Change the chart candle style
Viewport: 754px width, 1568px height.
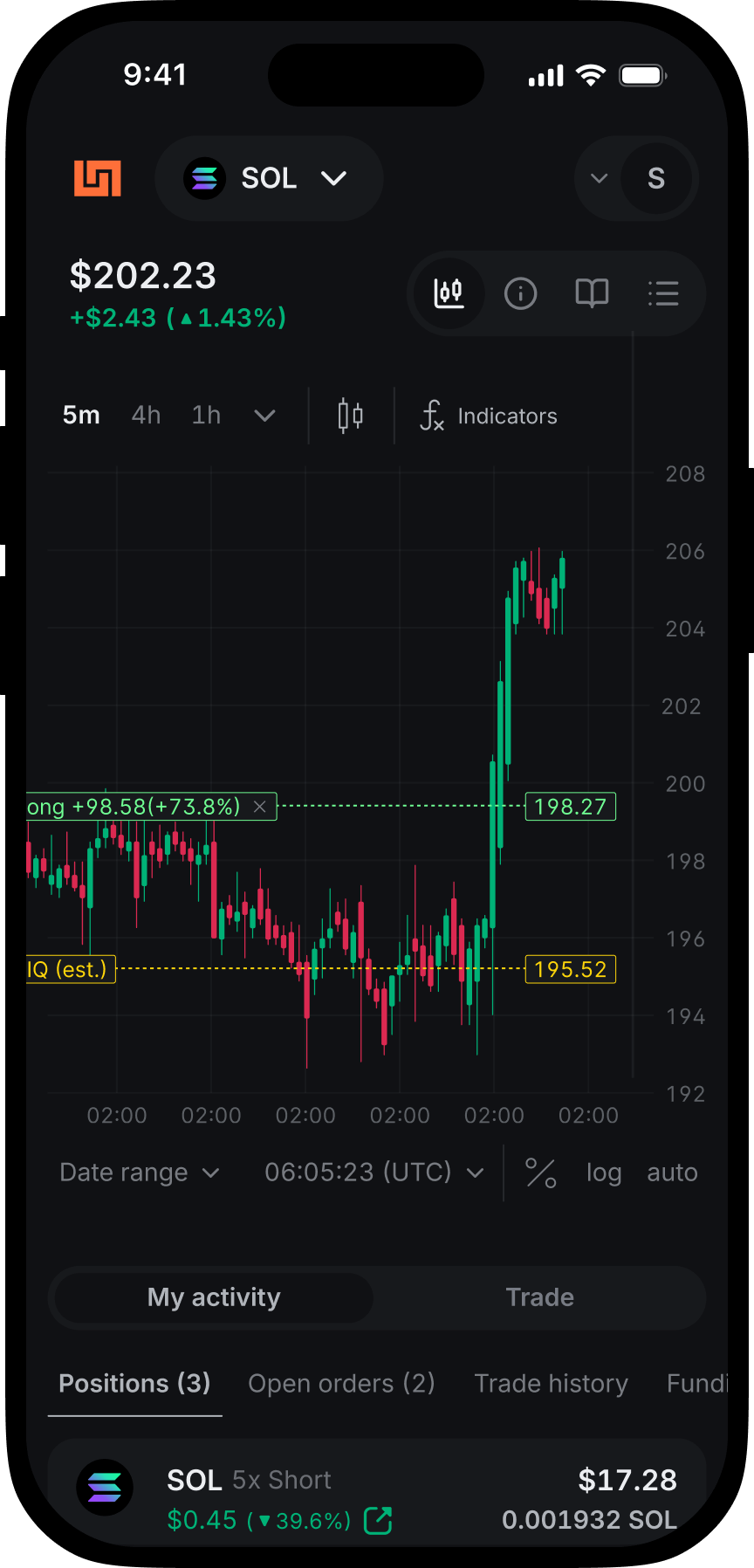pyautogui.click(x=351, y=416)
